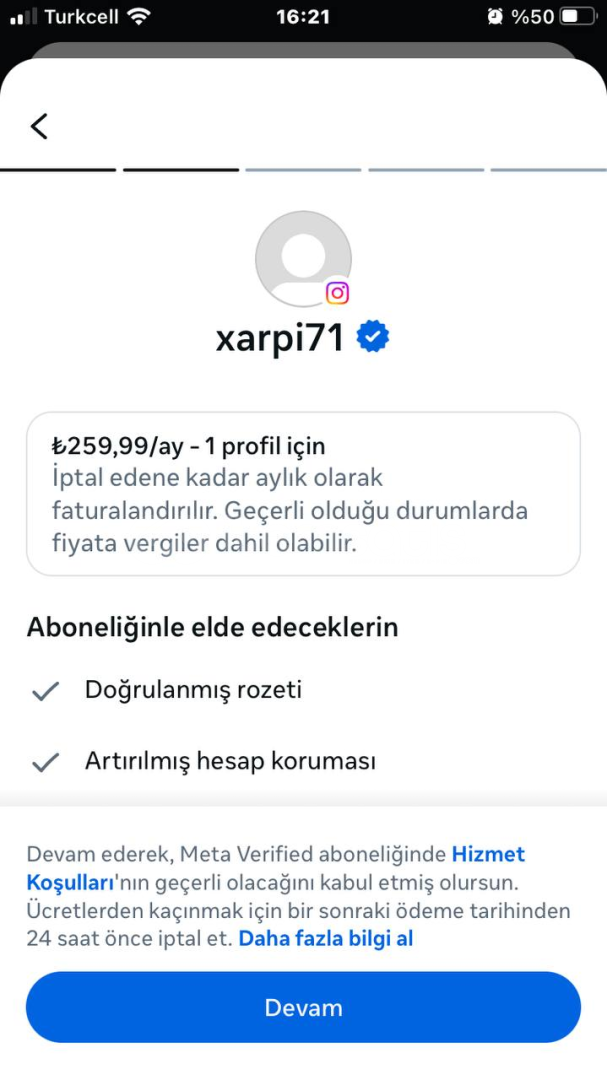Tap the blue Devam button
This screenshot has width=607, height=1080.
click(303, 1007)
